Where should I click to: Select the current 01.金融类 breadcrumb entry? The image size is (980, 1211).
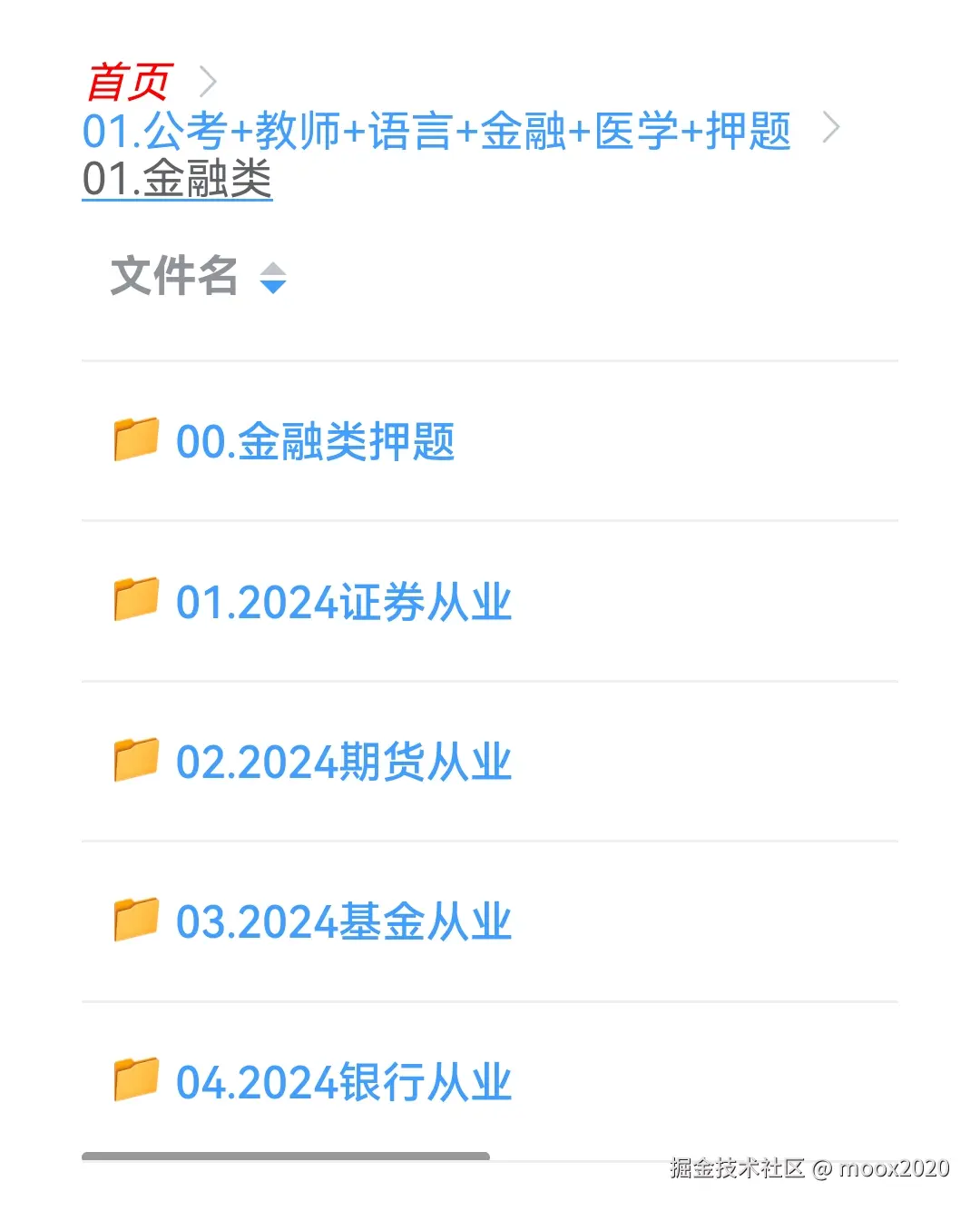176,178
